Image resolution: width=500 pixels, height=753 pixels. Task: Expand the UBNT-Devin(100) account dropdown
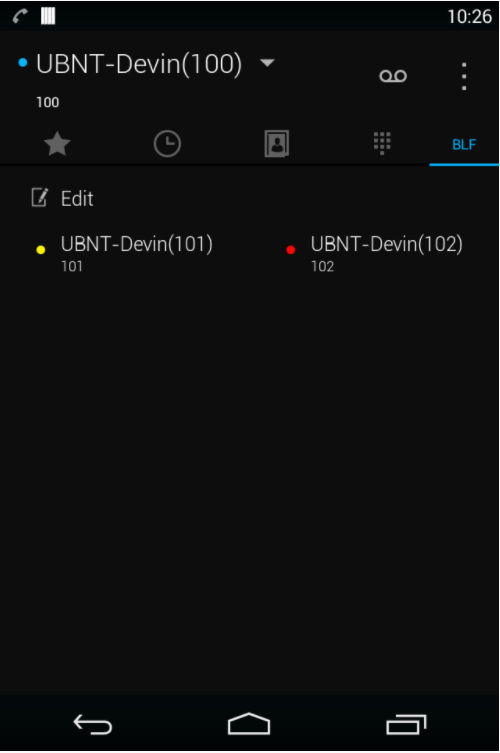[267, 63]
